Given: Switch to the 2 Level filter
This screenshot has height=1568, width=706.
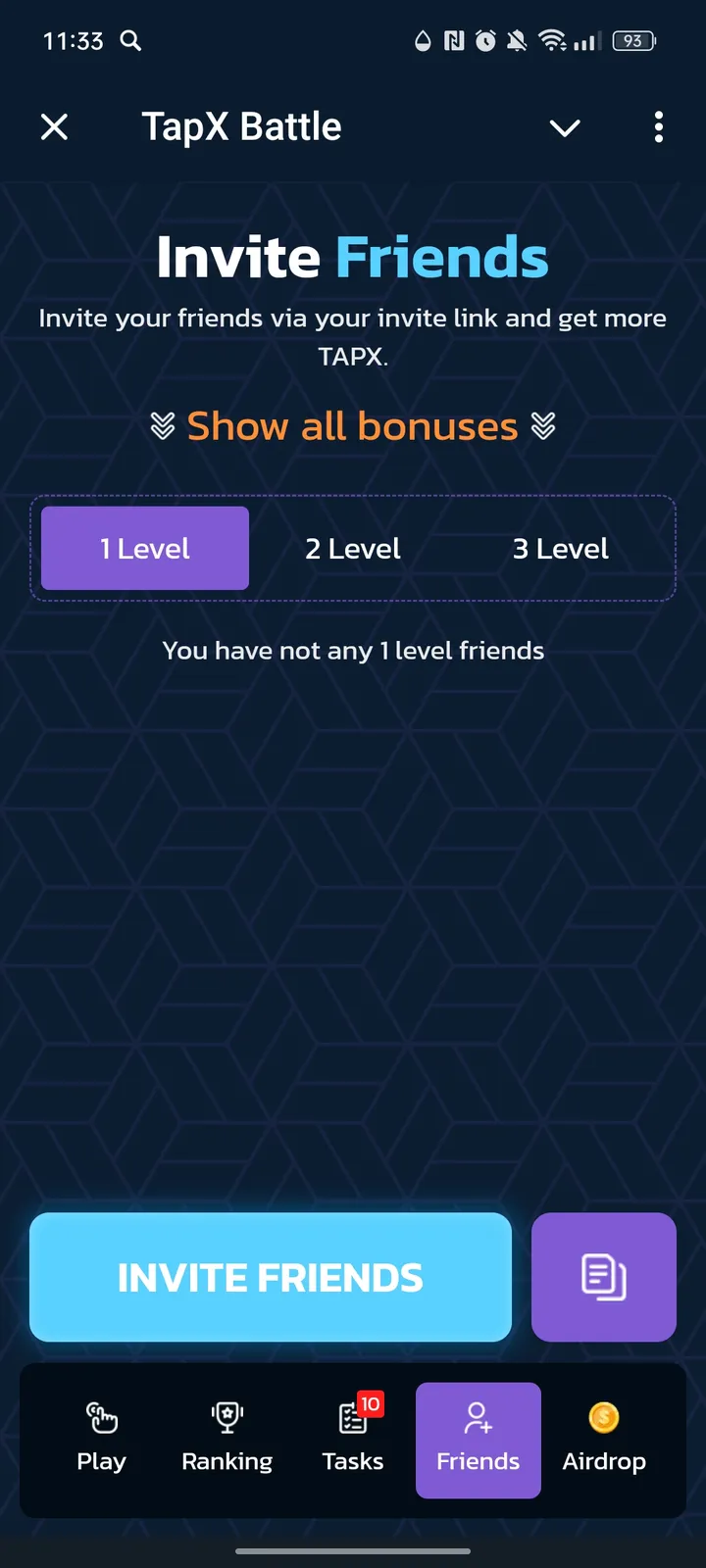Looking at the screenshot, I should coord(352,549).
